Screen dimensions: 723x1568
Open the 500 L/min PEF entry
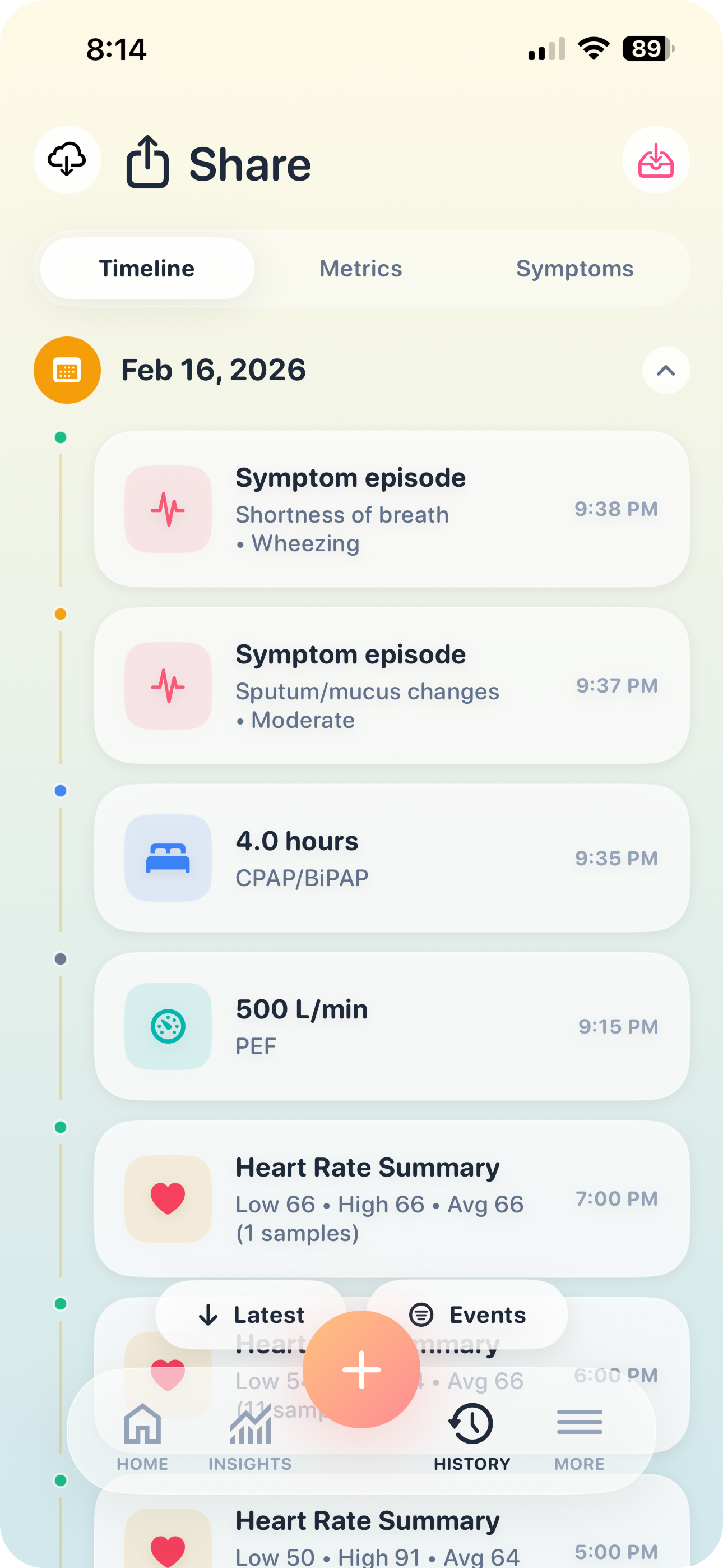[391, 1026]
